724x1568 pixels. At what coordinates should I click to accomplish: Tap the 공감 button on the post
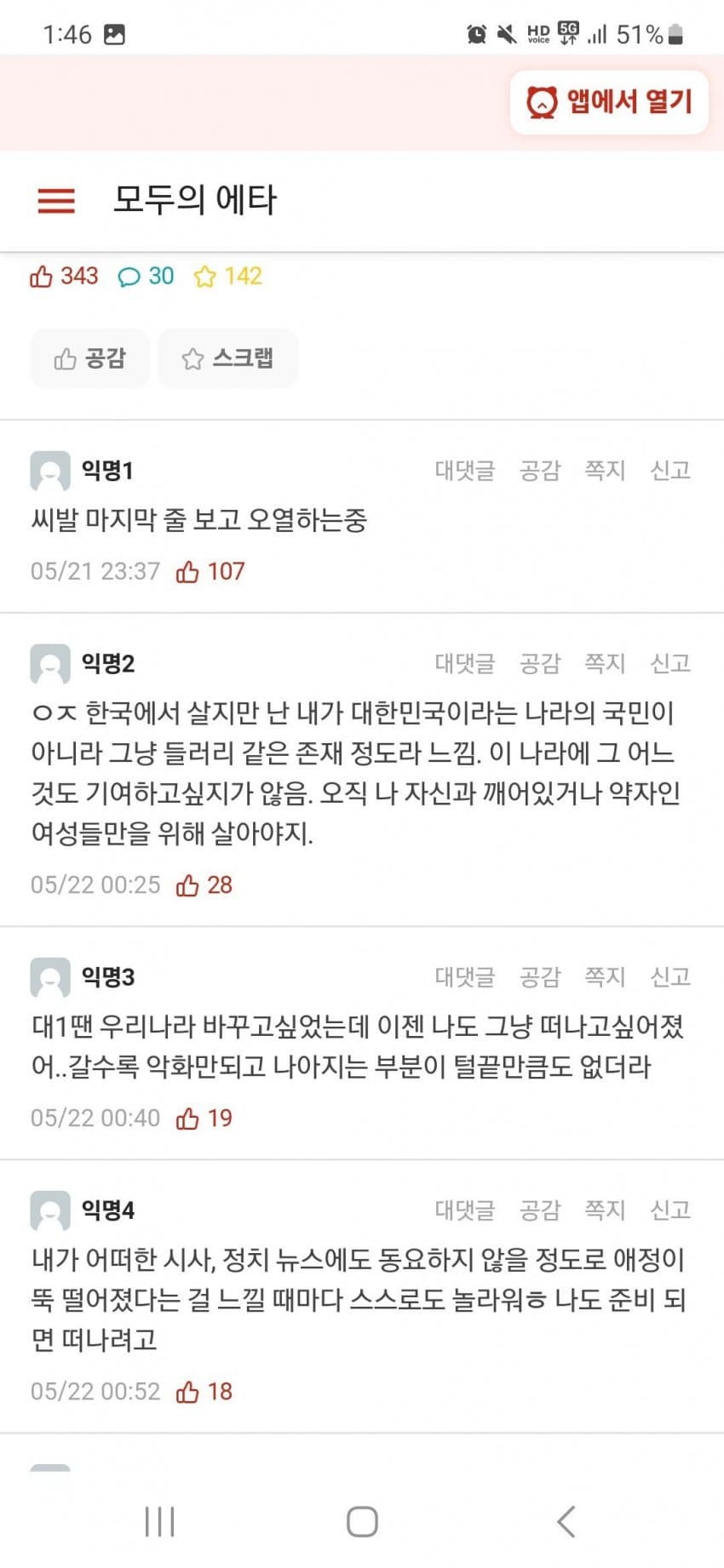(90, 358)
